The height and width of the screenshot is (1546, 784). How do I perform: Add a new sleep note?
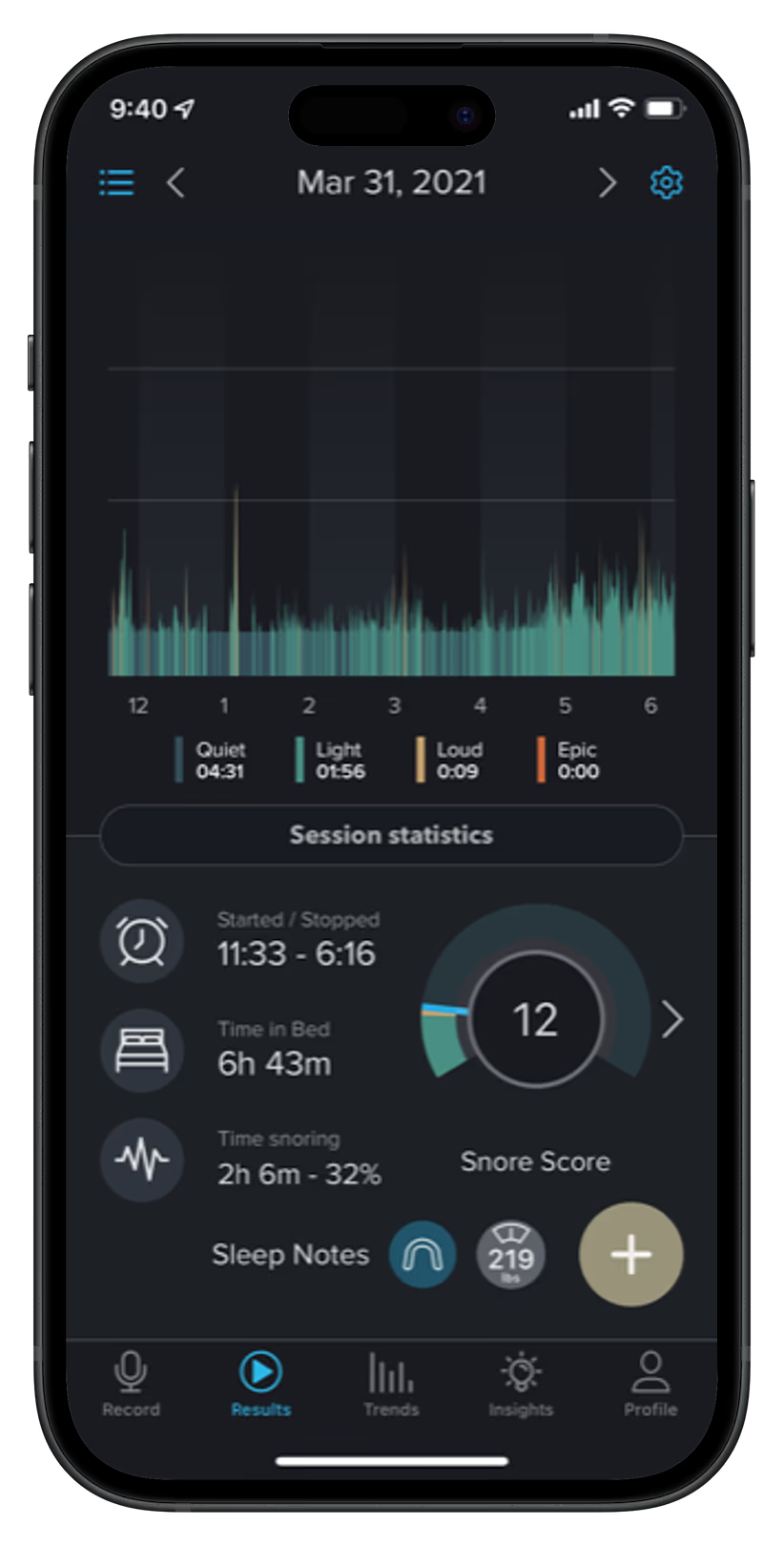coord(631,1255)
